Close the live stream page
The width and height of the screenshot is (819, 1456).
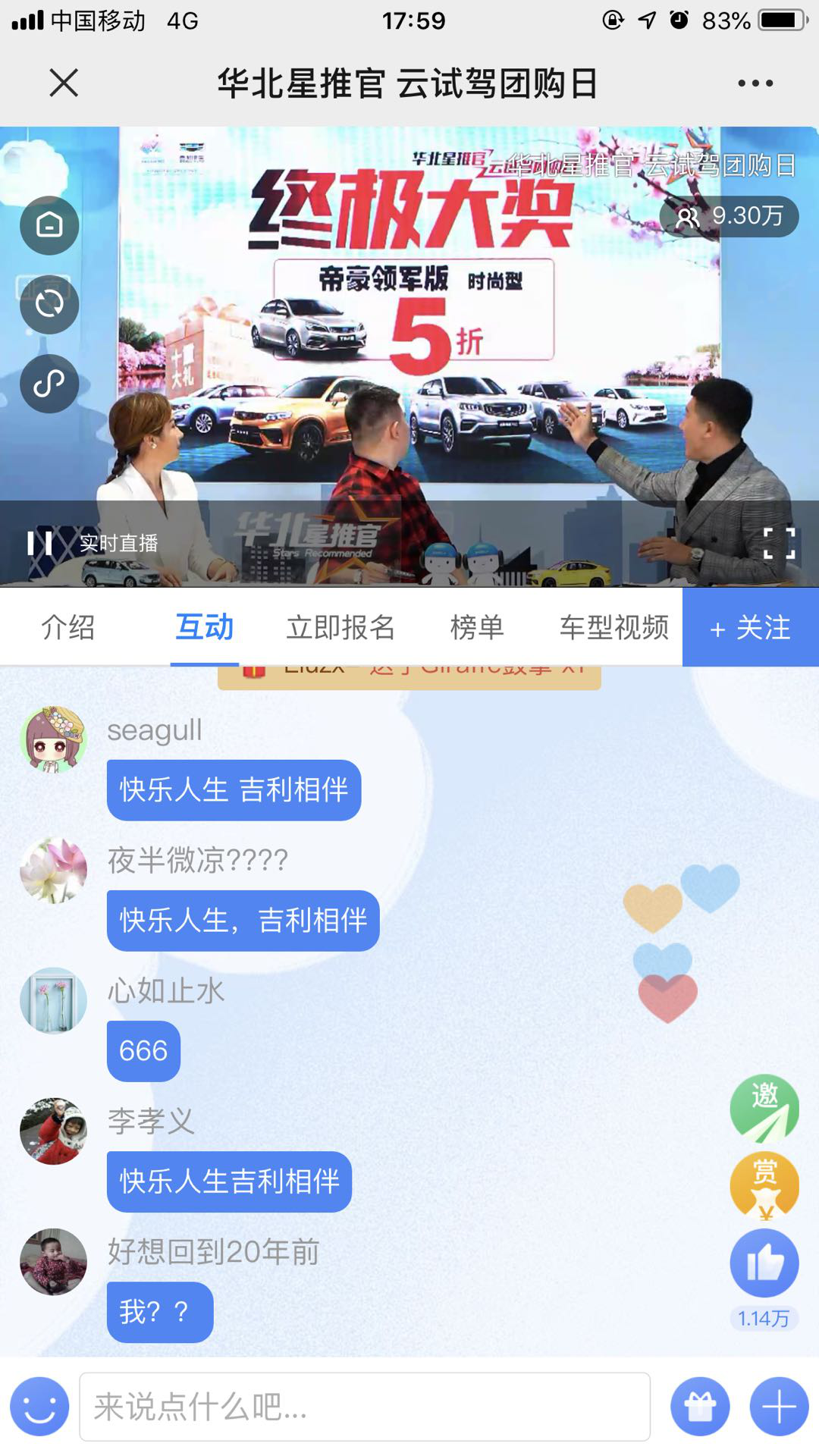(64, 83)
